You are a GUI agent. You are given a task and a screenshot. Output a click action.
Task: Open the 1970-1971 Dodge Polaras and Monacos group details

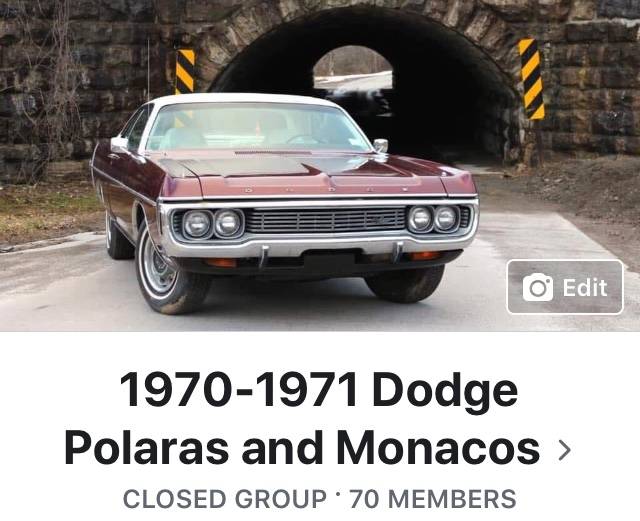pos(318,419)
